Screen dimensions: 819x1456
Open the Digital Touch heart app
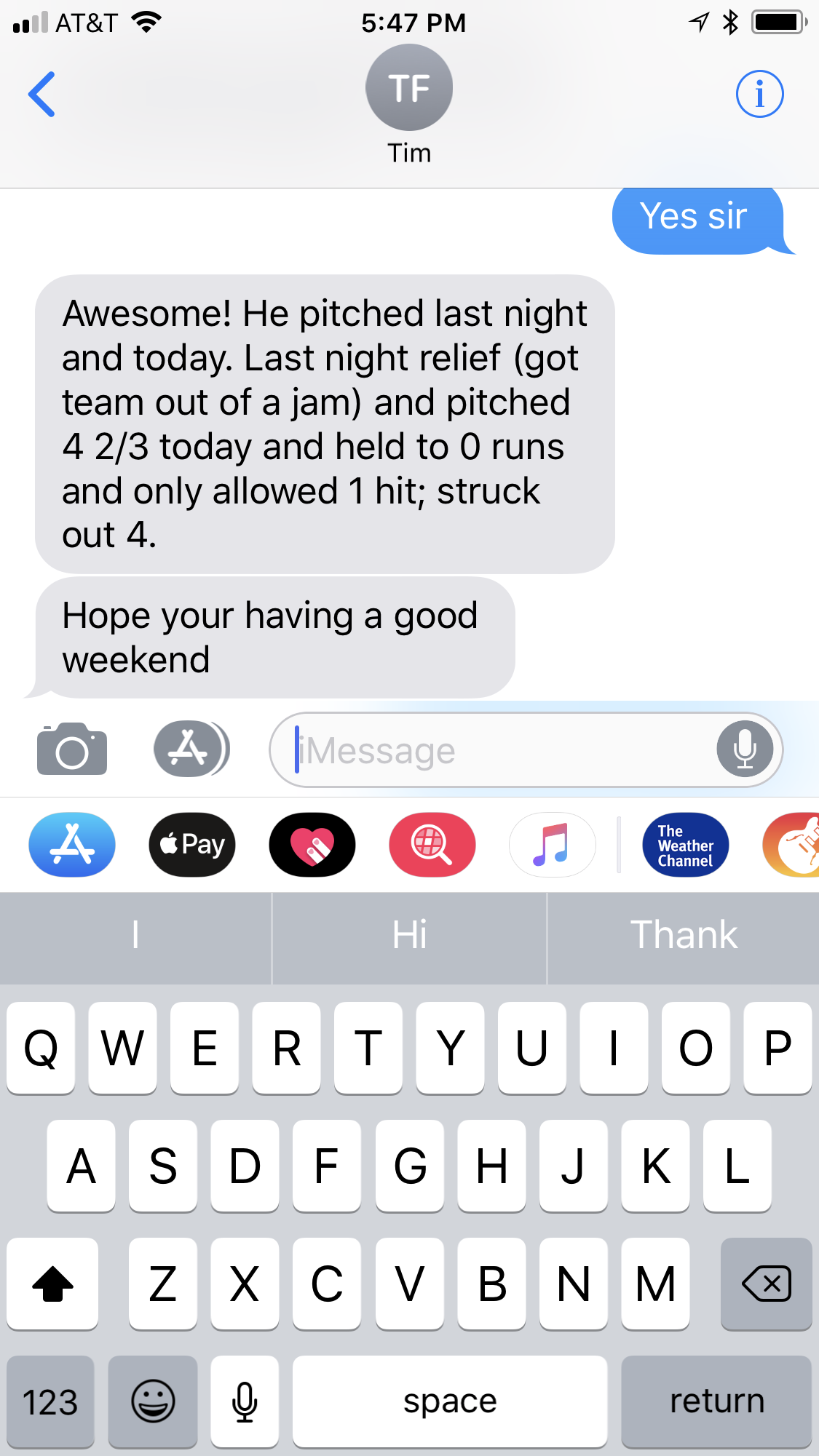312,845
